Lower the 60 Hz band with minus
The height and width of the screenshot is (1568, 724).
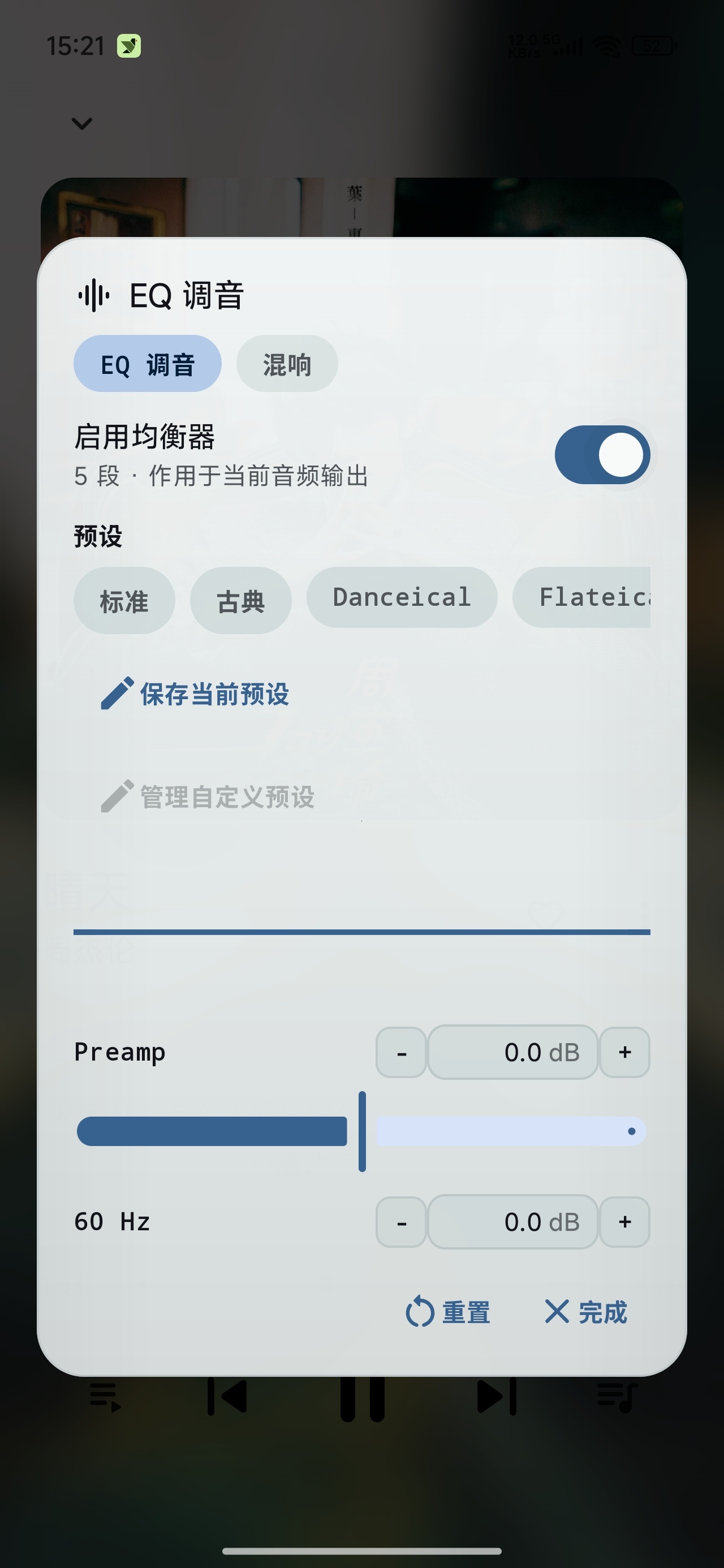click(401, 1222)
